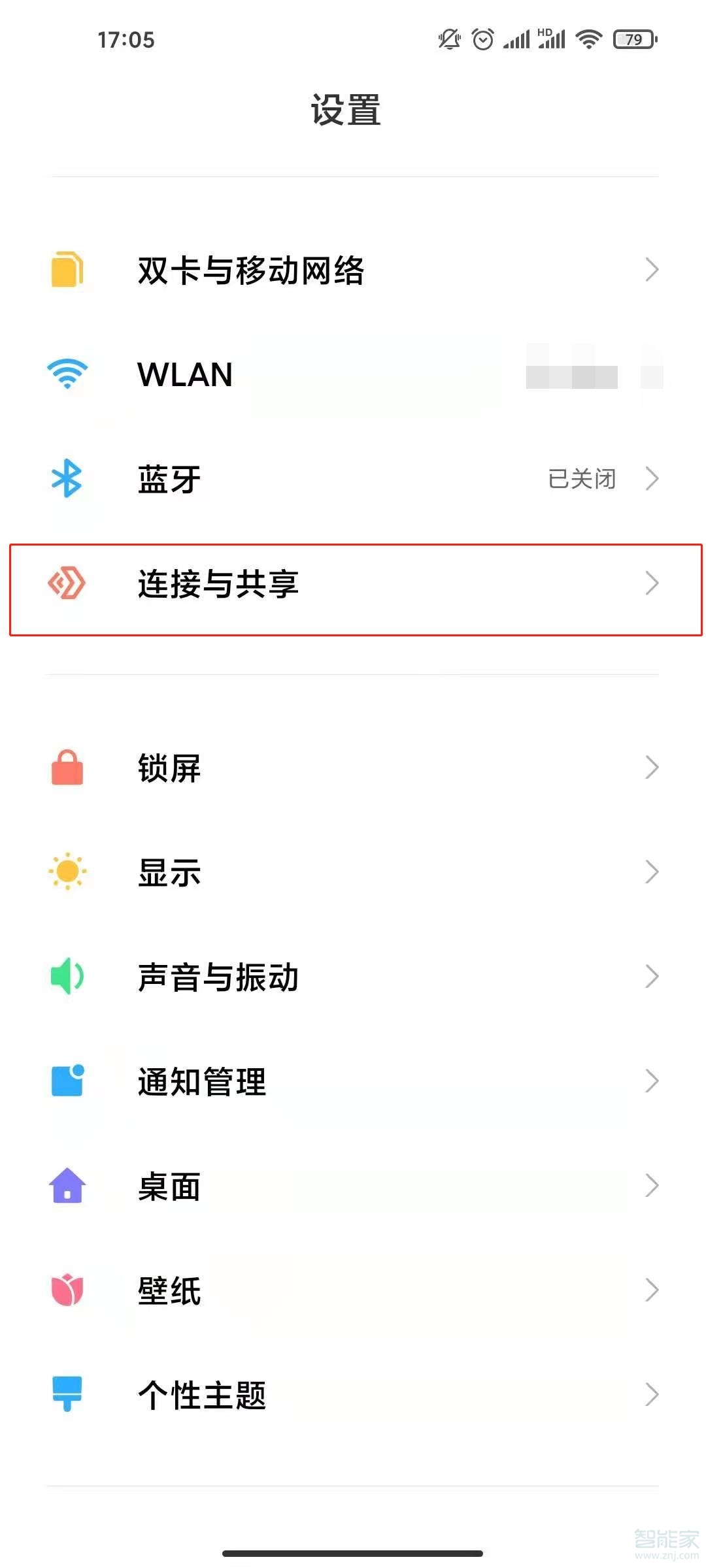Open 锁屏 settings
Image resolution: width=706 pixels, height=1568 pixels.
353,768
